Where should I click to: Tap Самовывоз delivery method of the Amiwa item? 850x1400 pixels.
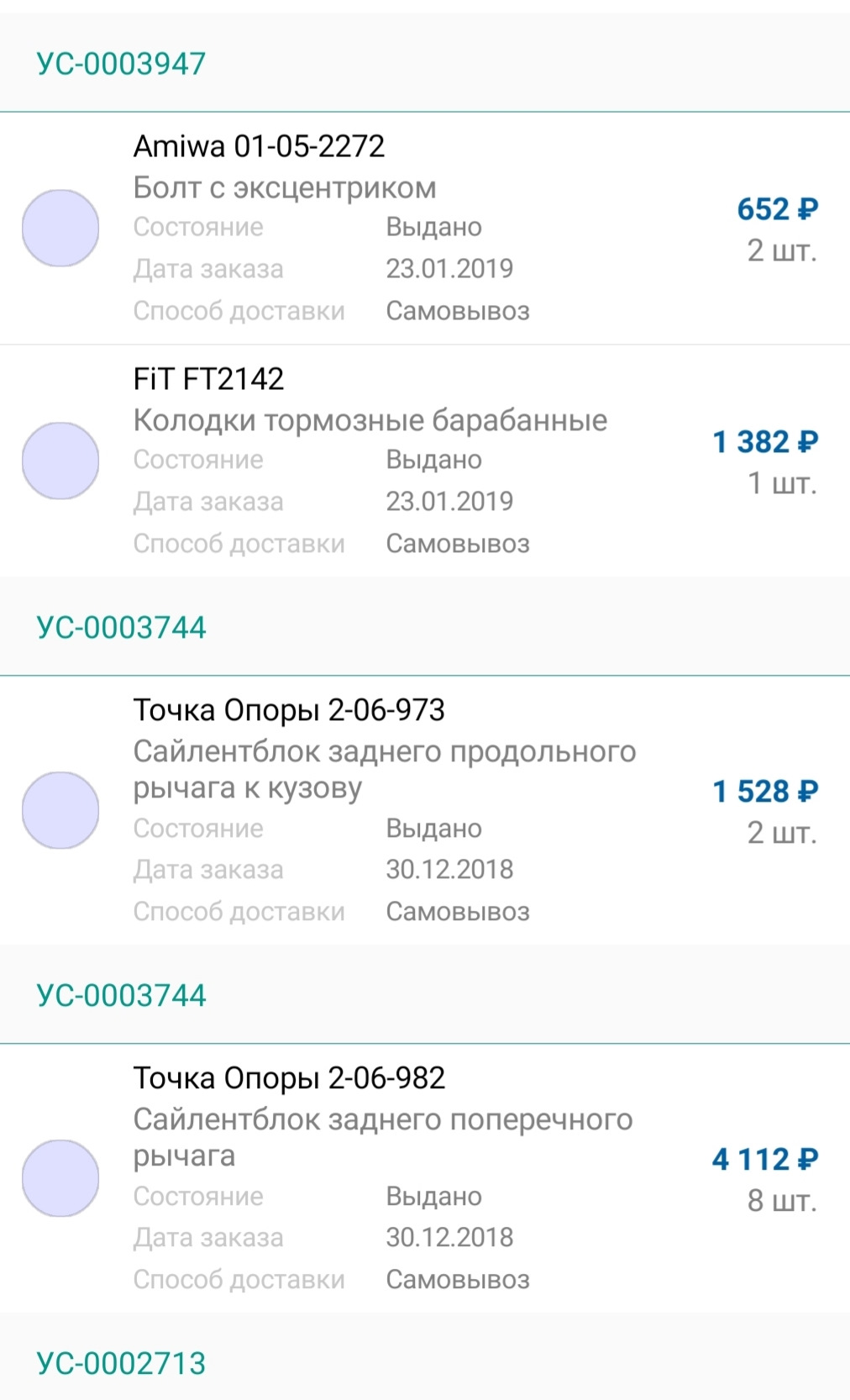pyautogui.click(x=458, y=311)
